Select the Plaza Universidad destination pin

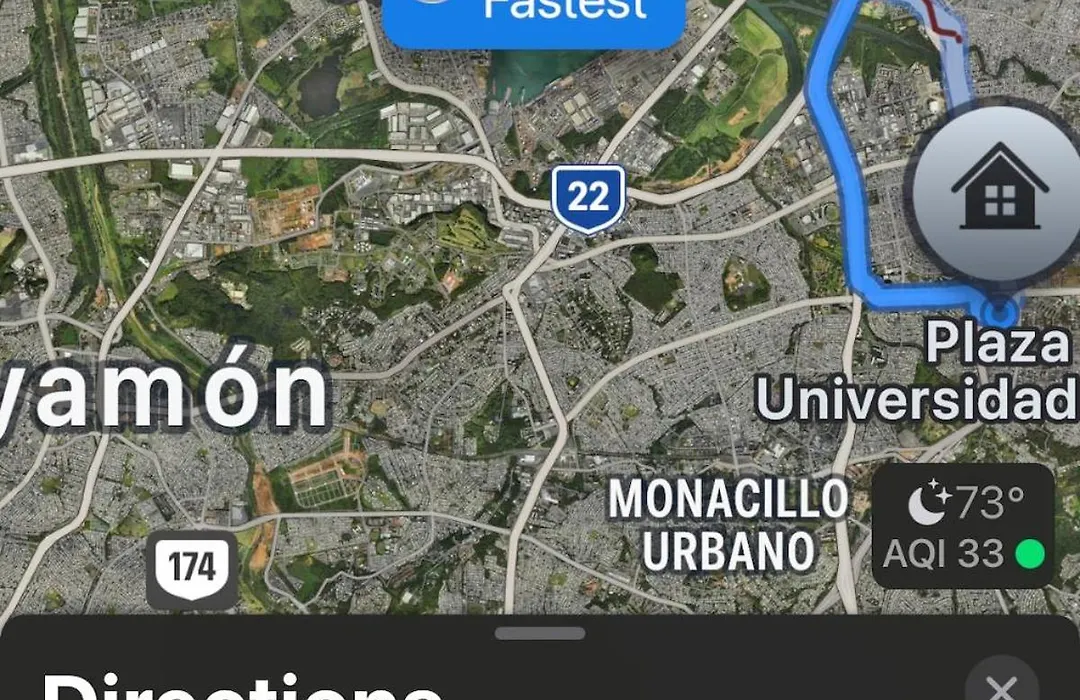(999, 310)
